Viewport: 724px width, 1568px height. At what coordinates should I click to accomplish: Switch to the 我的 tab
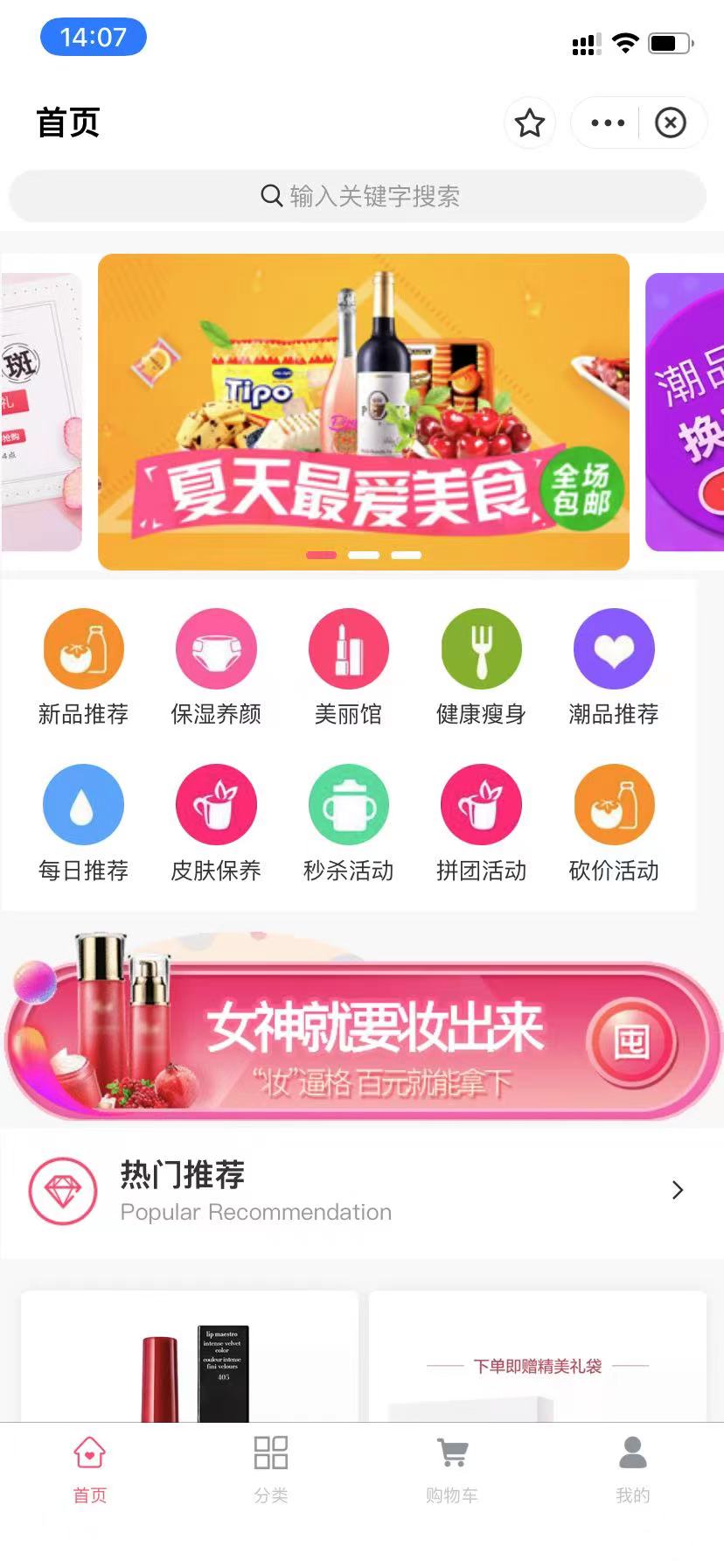pos(632,1470)
